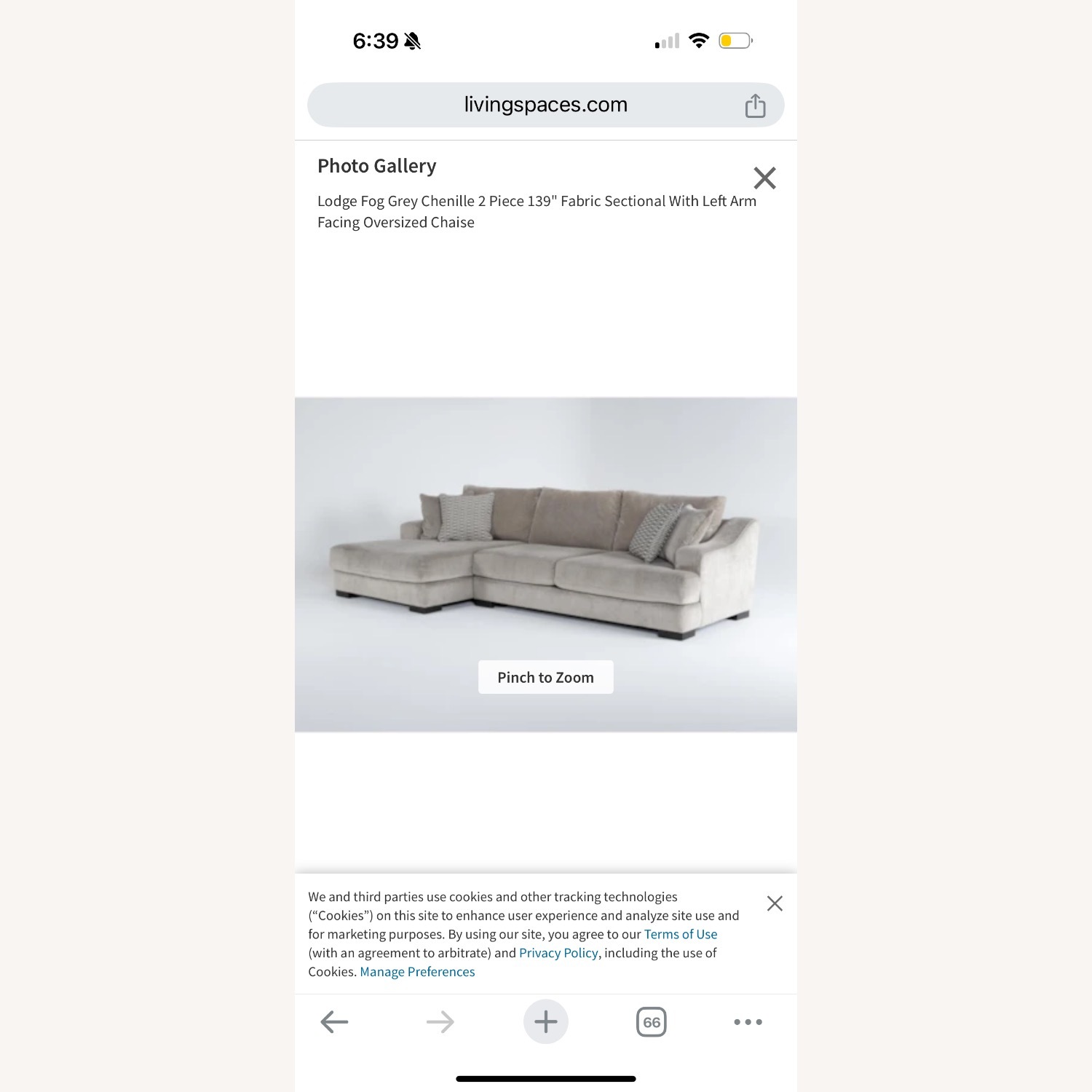Close the Photo Gallery view
This screenshot has width=1092, height=1092.
pos(764,178)
